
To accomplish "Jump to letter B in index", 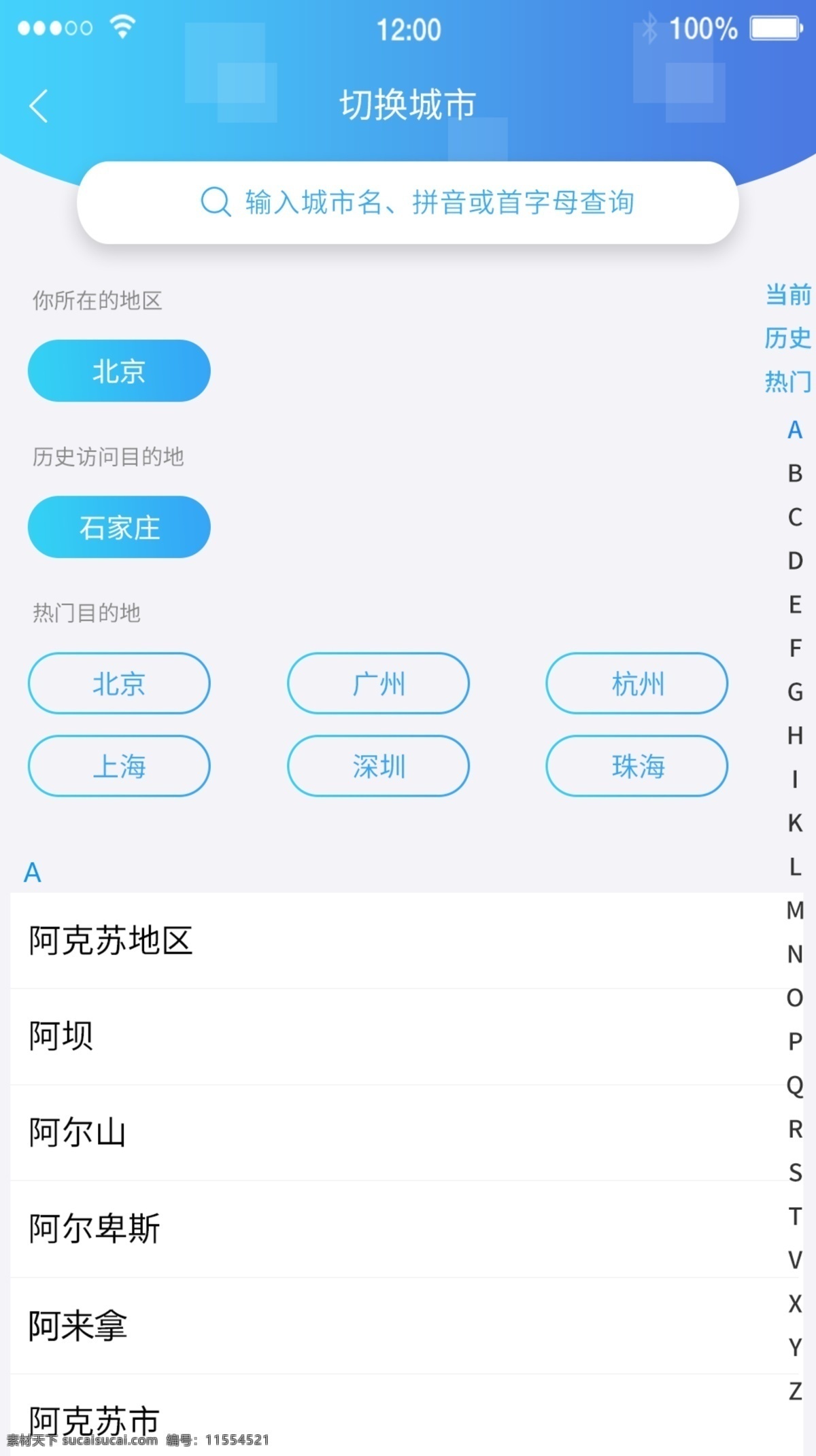I will [794, 474].
